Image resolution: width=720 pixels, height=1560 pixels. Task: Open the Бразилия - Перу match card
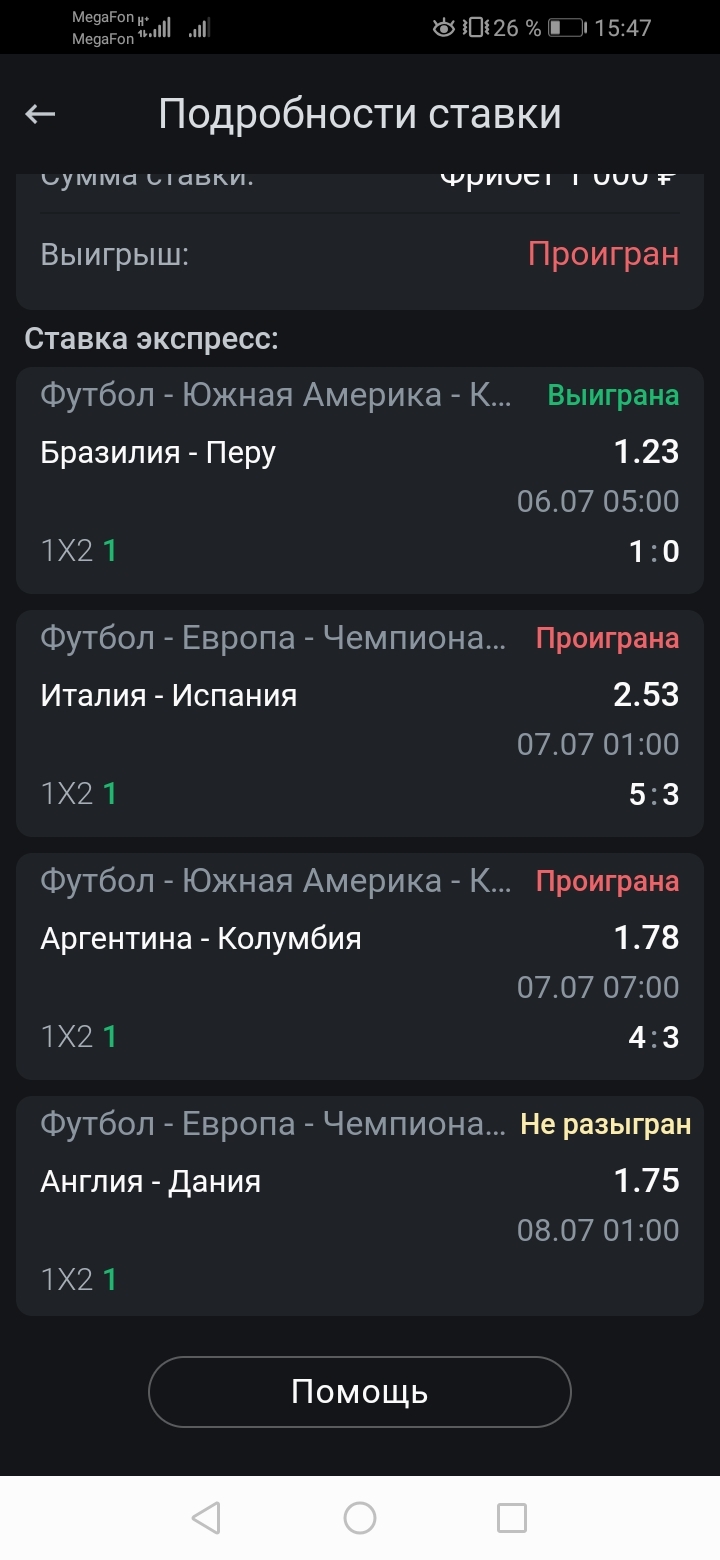[x=360, y=480]
